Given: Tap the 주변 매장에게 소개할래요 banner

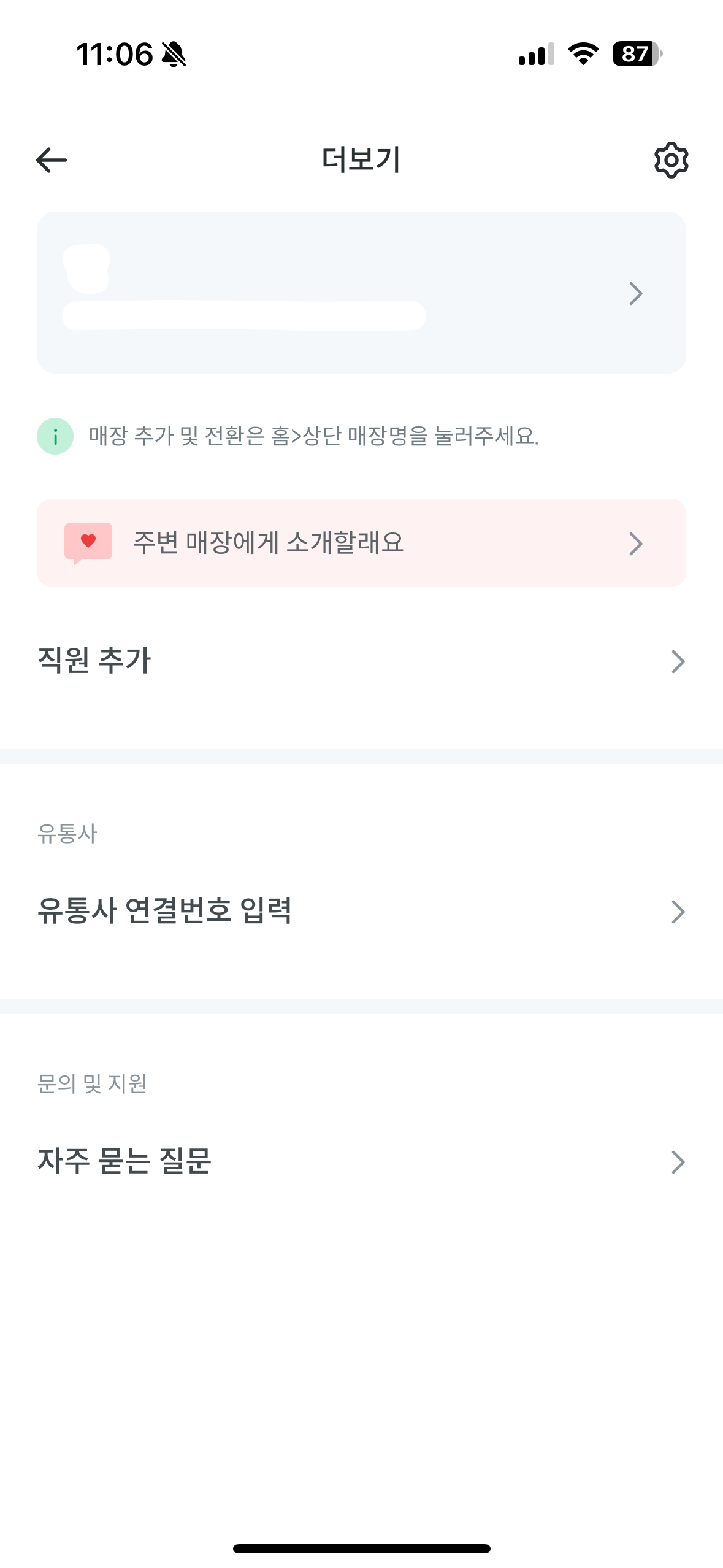Looking at the screenshot, I should click(361, 543).
